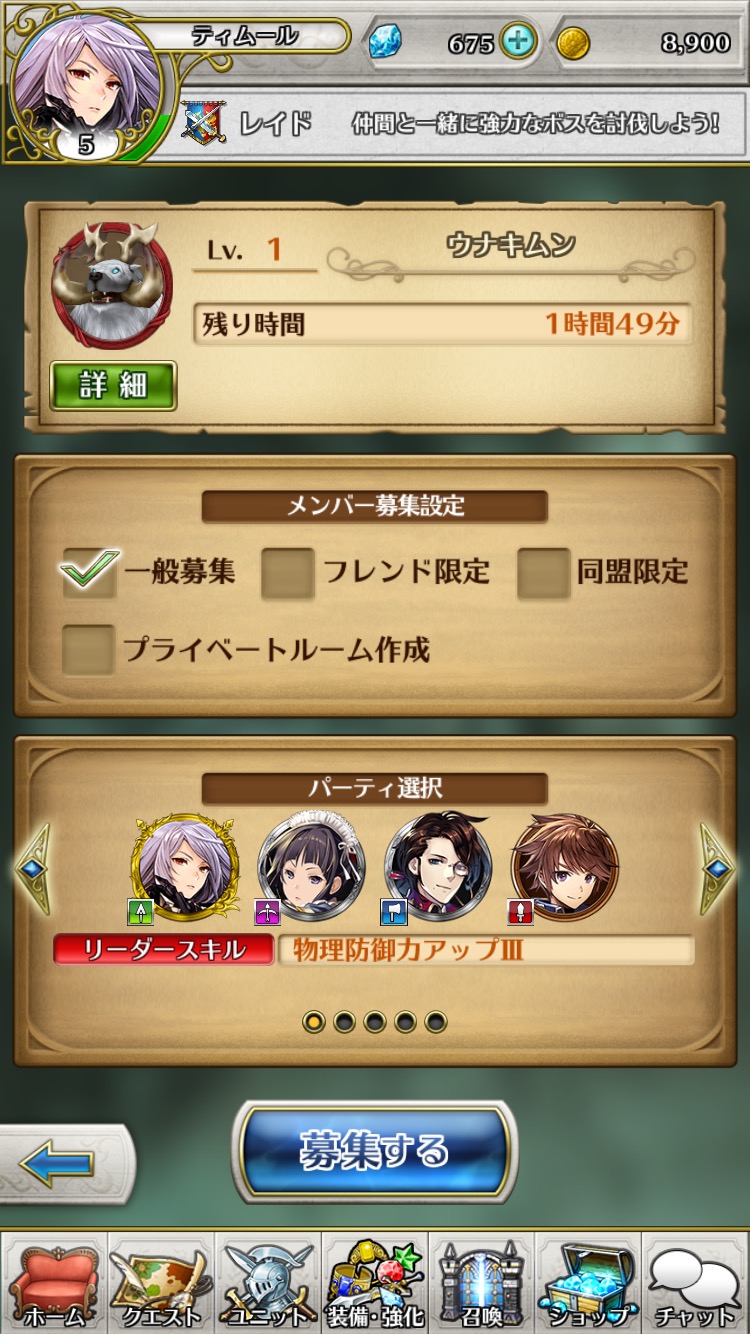Image resolution: width=750 pixels, height=1334 pixels.
Task: Switch to the チャット tab
Action: pyautogui.click(x=696, y=1283)
